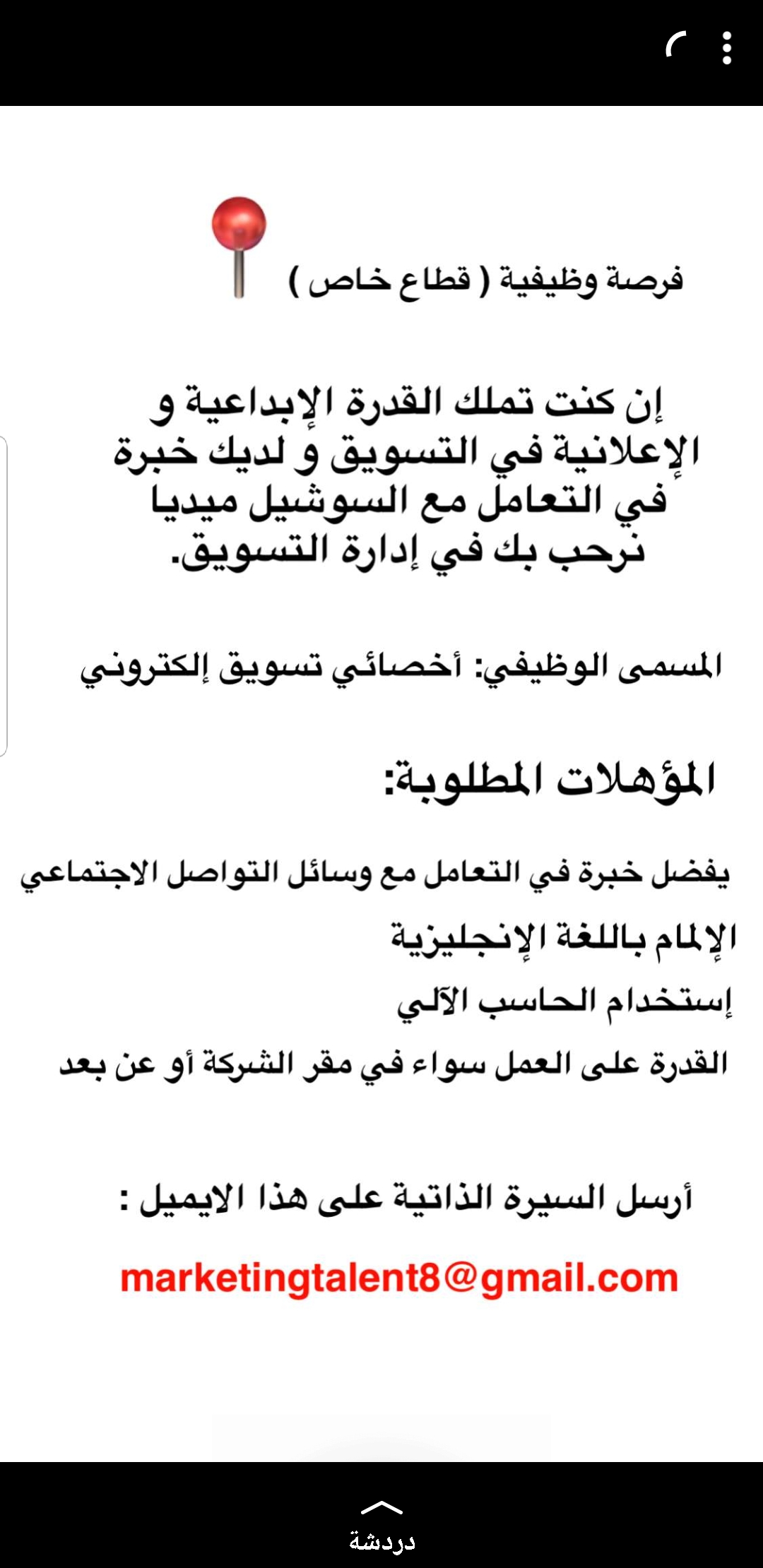The height and width of the screenshot is (1568, 763).
Task: Open the three-dot overflow menu
Action: (x=727, y=49)
